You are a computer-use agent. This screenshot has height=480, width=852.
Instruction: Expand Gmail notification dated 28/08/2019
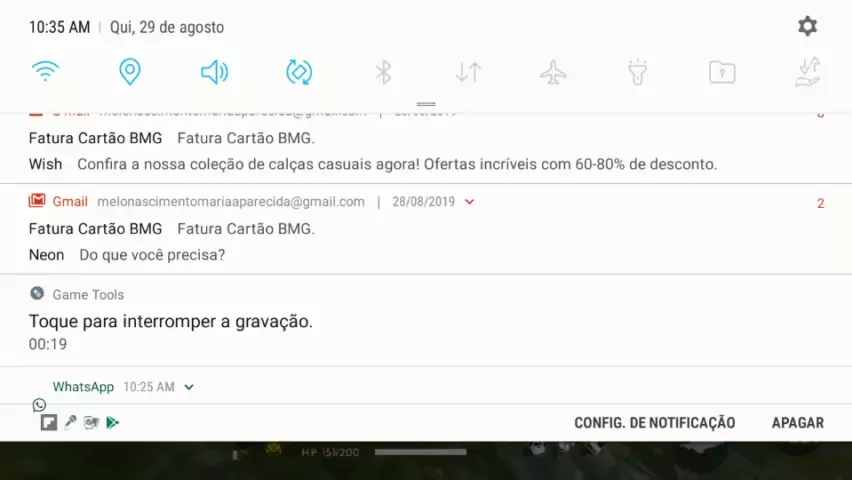[x=470, y=202]
